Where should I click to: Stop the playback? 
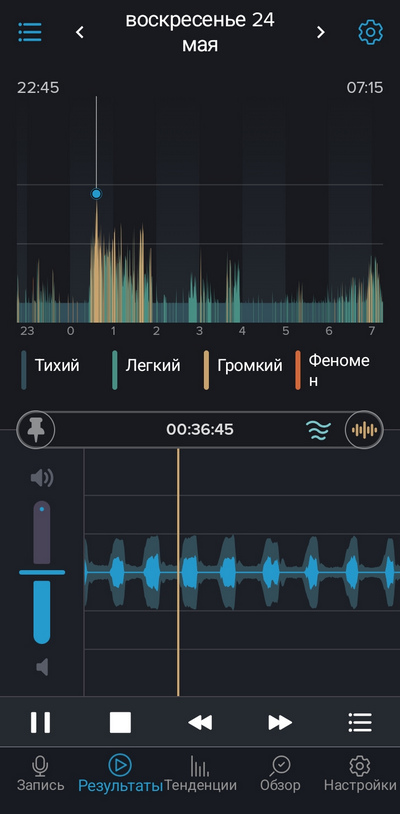pyautogui.click(x=120, y=722)
